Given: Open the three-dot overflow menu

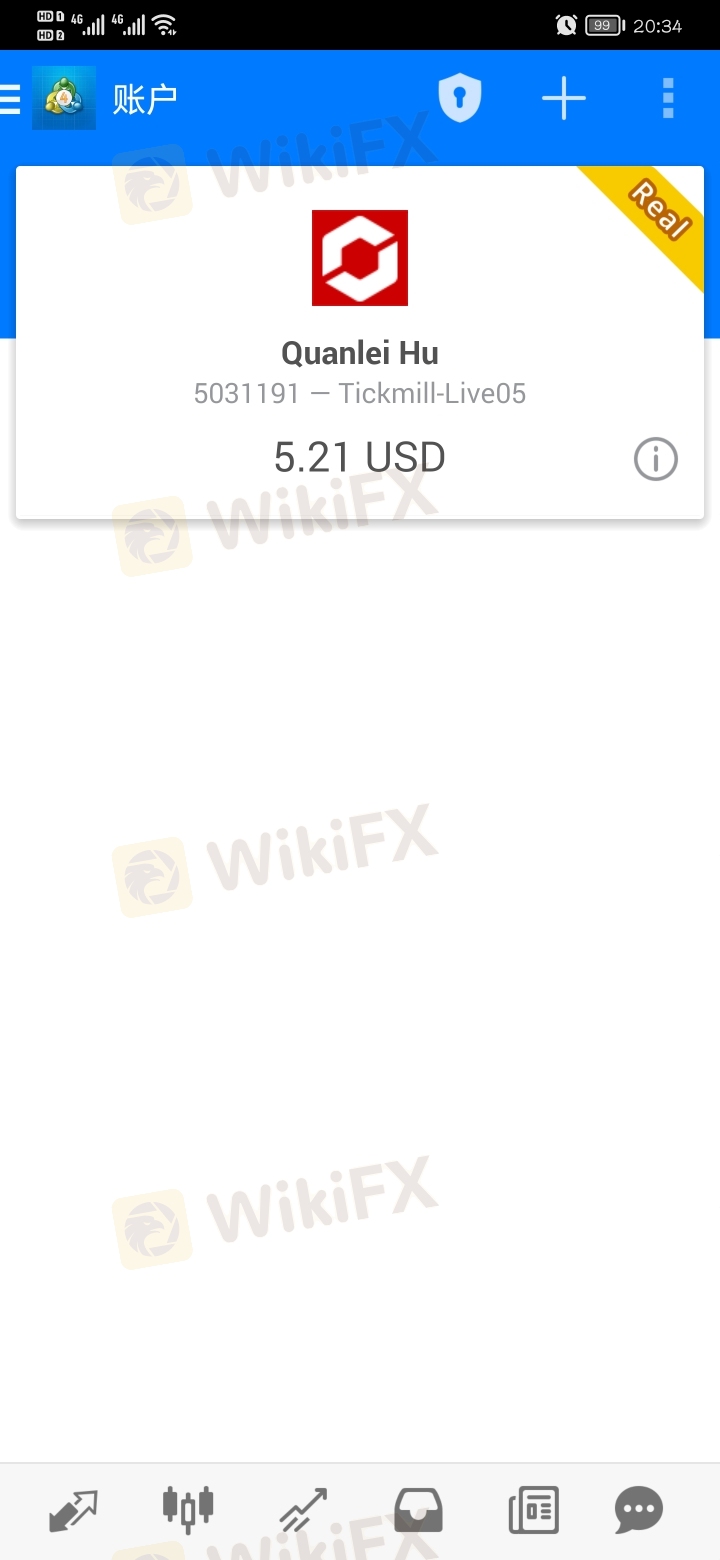Looking at the screenshot, I should pos(668,99).
